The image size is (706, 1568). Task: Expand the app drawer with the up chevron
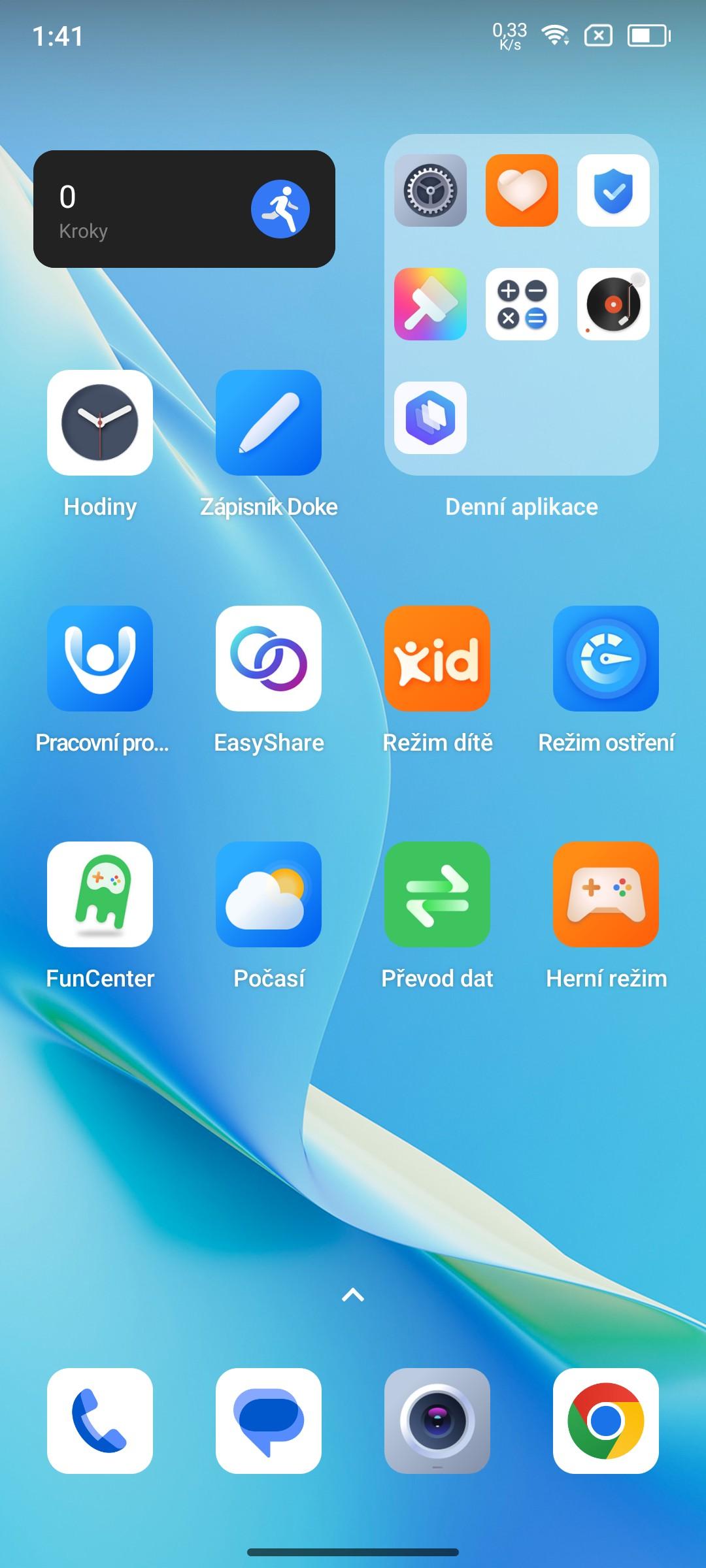coord(353,1294)
